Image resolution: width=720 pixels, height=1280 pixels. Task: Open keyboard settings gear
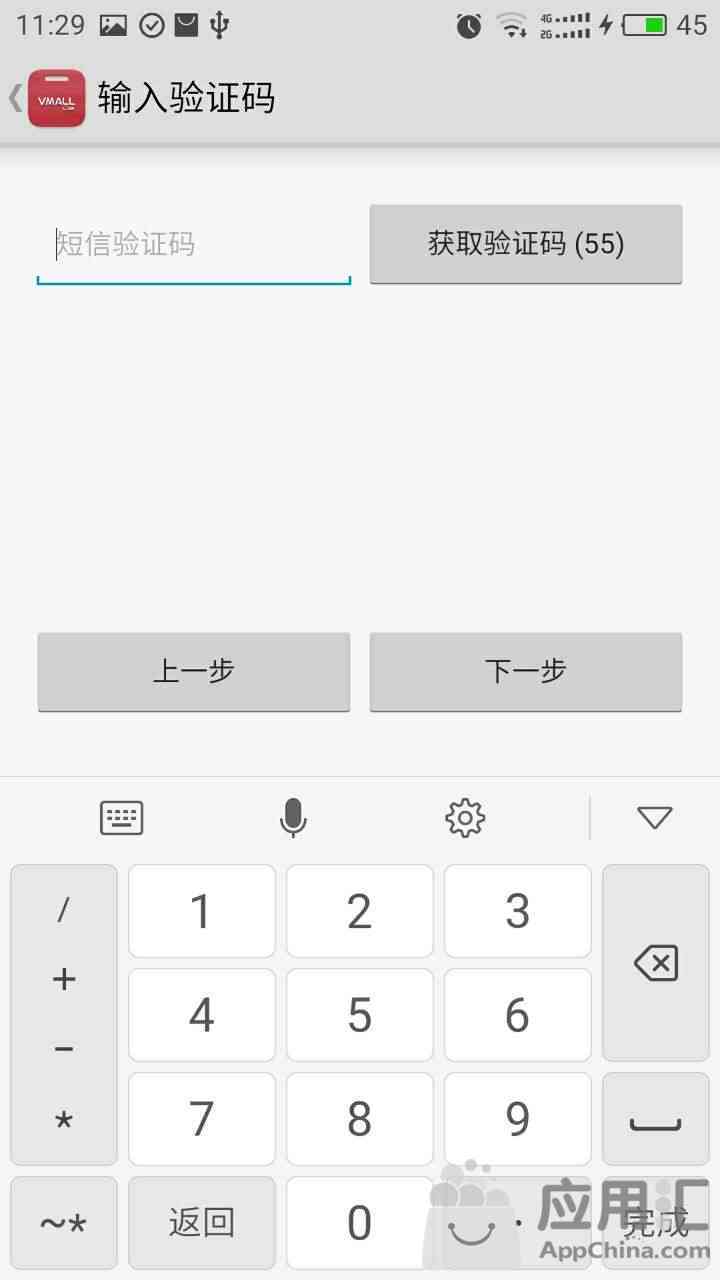click(x=465, y=818)
